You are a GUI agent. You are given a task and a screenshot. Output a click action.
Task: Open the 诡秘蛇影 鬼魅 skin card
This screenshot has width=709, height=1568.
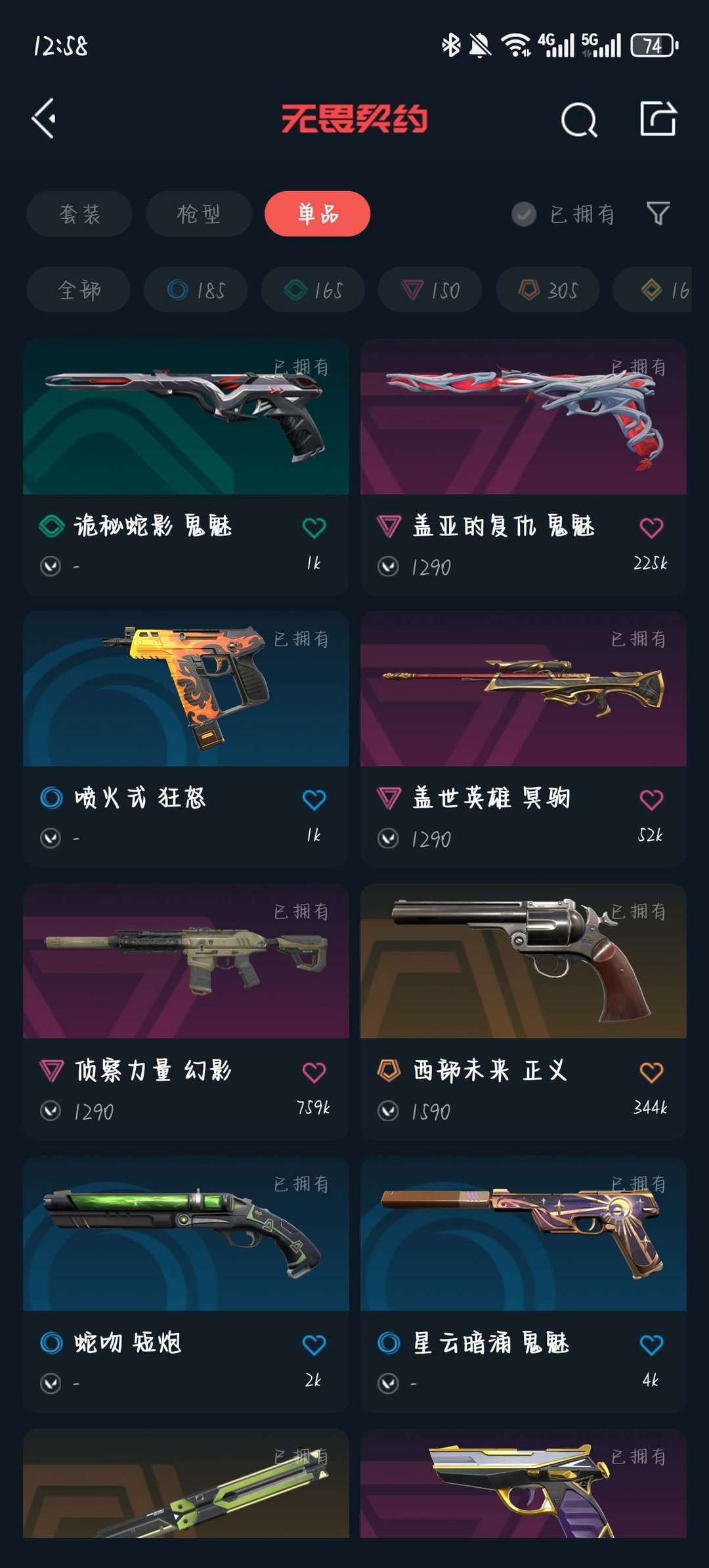186,468
